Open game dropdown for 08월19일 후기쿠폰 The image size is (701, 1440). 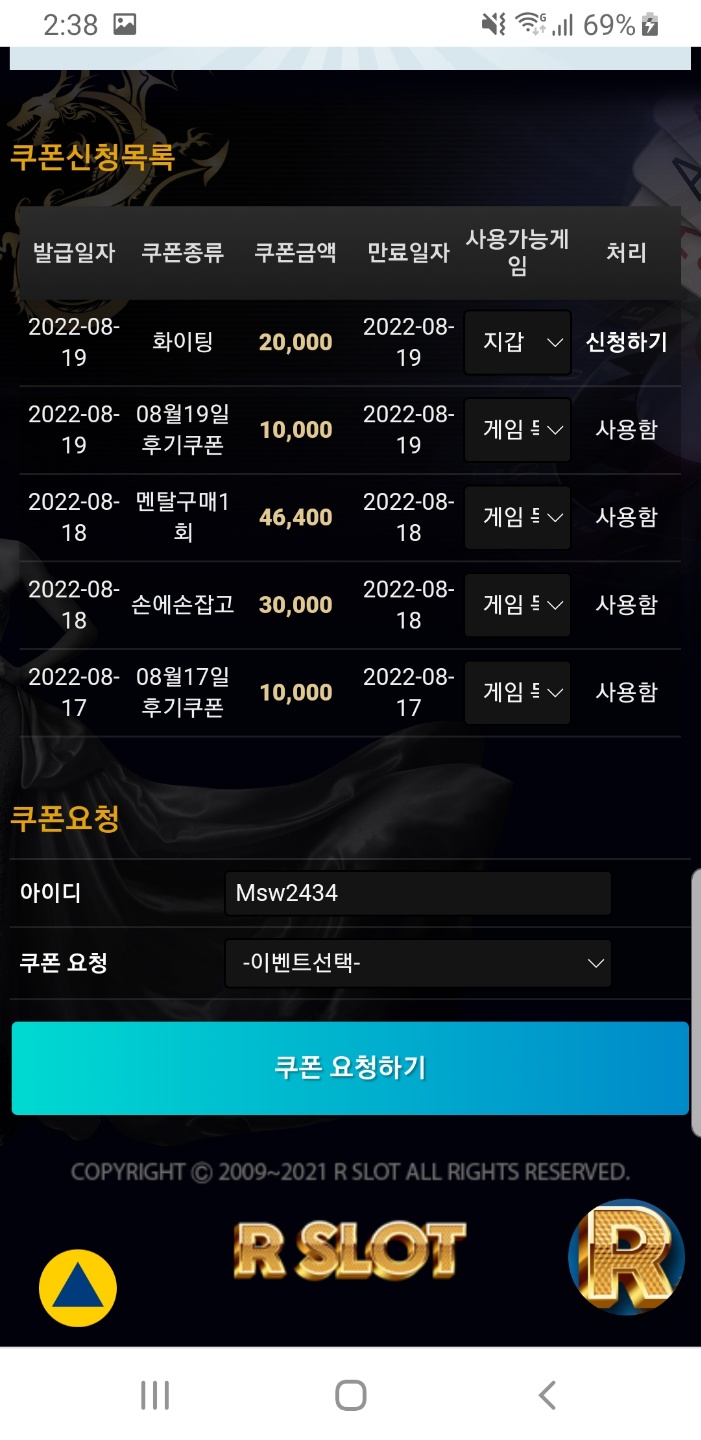point(518,430)
